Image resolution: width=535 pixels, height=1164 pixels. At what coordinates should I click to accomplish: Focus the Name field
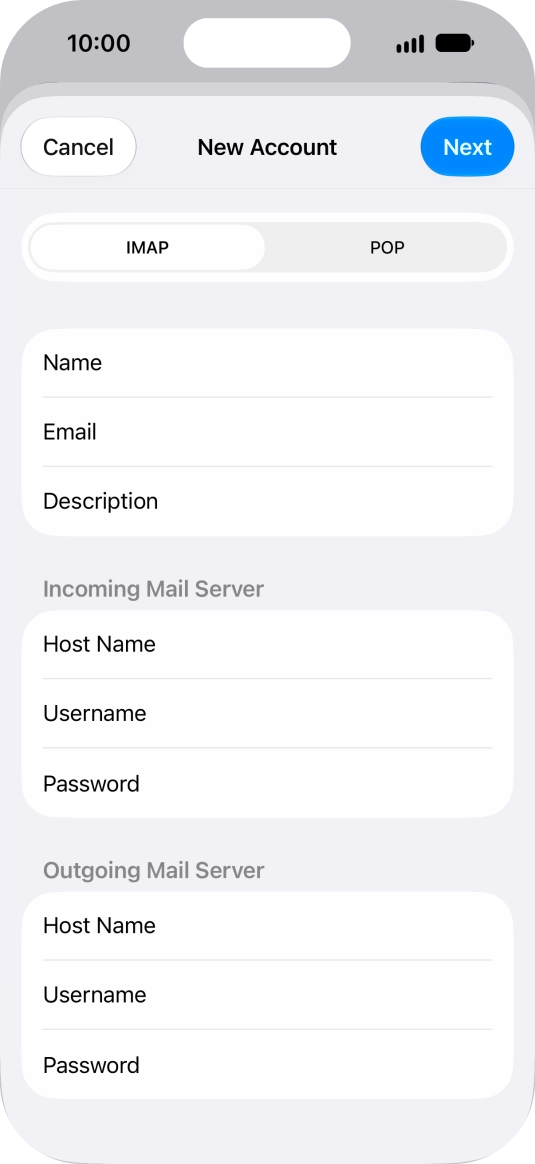(267, 363)
